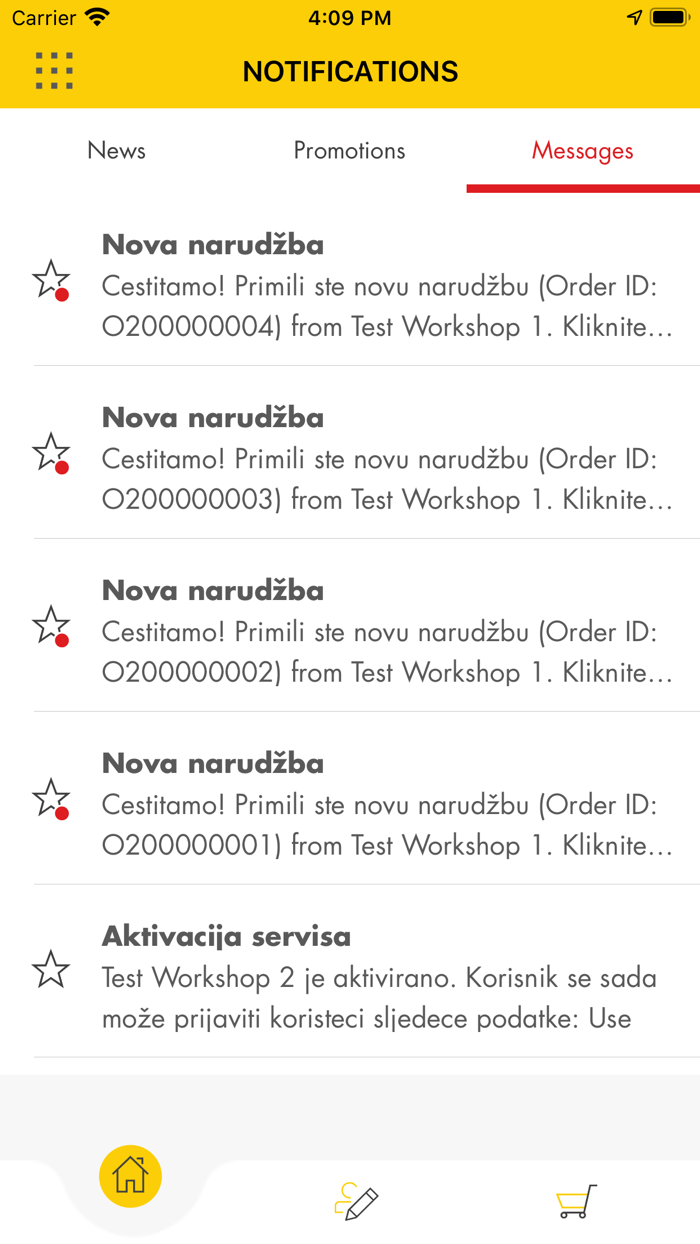Open the user edit tab

(x=356, y=1201)
